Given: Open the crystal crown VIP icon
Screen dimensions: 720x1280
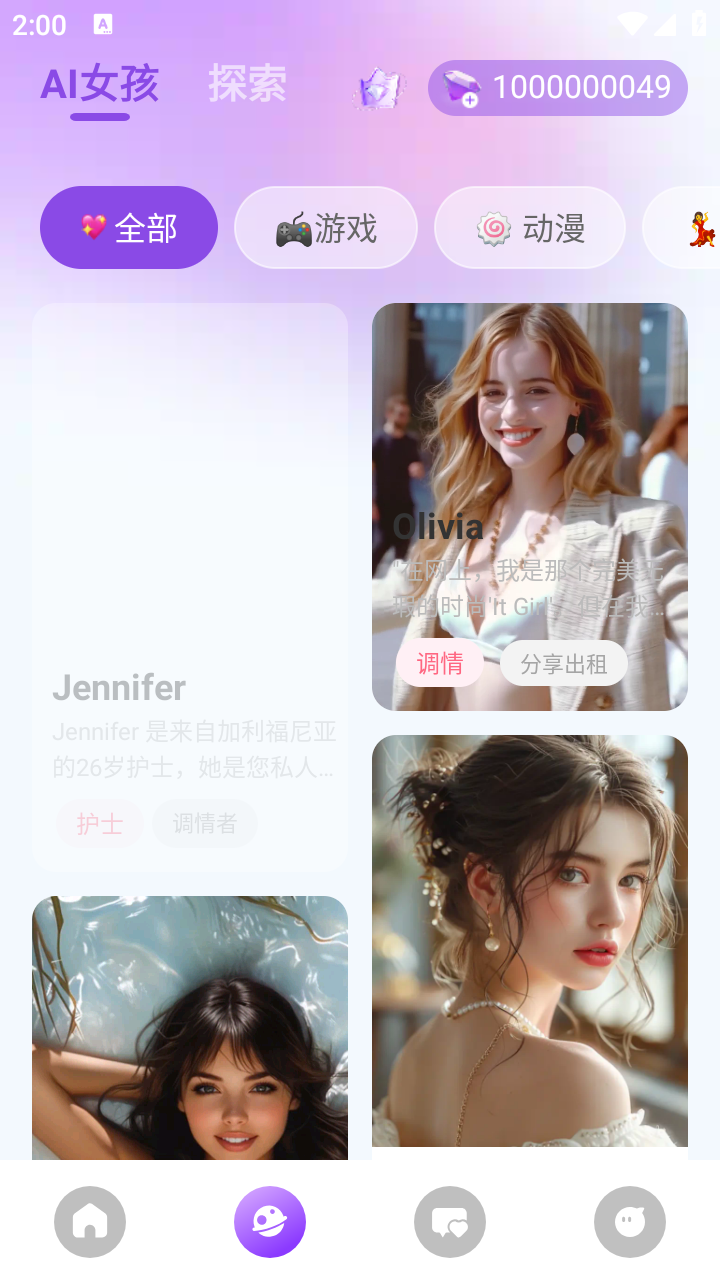Looking at the screenshot, I should (379, 89).
